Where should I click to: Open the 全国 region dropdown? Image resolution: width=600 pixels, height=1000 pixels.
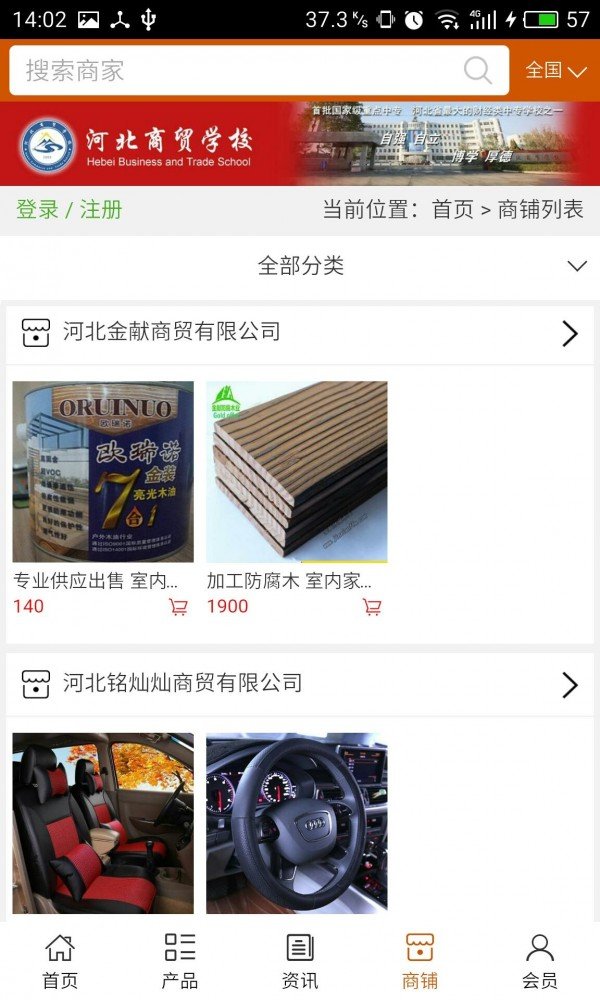(555, 71)
